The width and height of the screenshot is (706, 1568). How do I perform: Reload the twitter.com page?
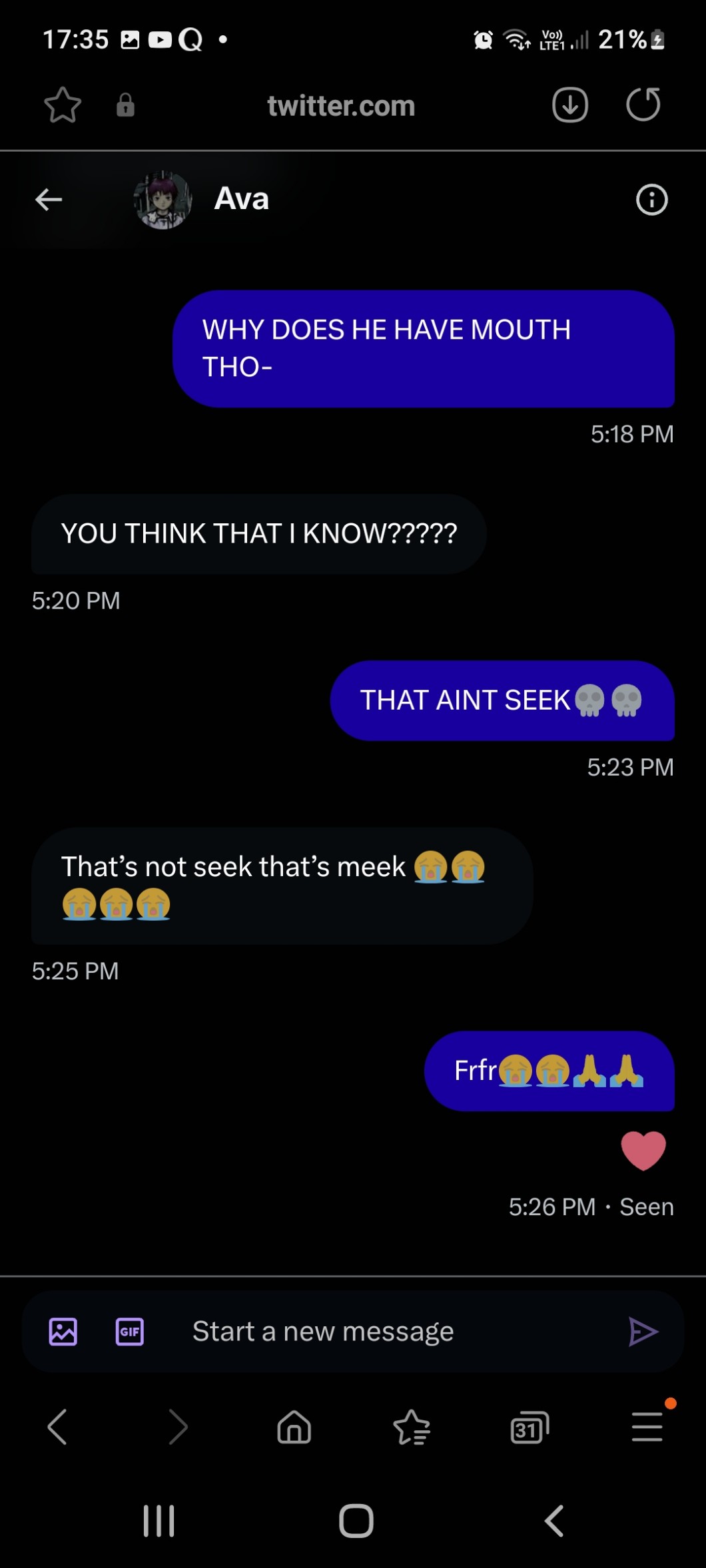tap(643, 105)
